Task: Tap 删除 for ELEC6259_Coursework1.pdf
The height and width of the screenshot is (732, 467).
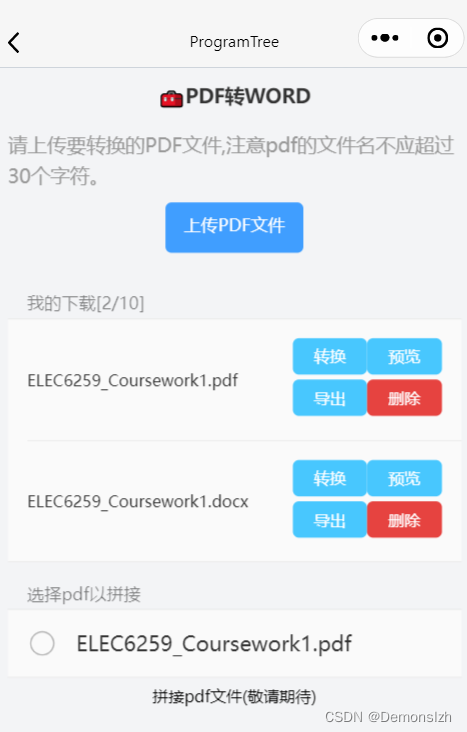Action: (x=404, y=398)
